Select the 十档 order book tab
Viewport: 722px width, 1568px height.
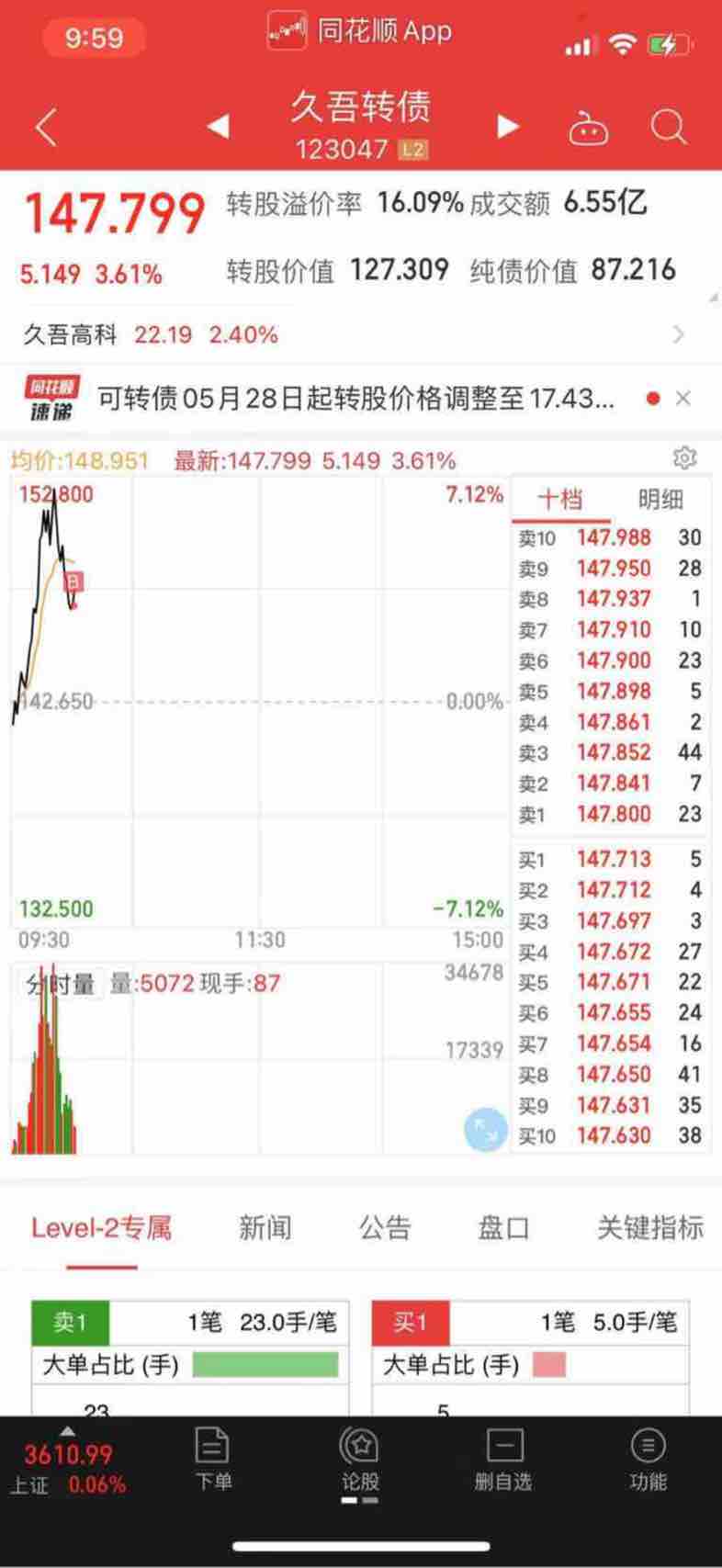coord(559,499)
